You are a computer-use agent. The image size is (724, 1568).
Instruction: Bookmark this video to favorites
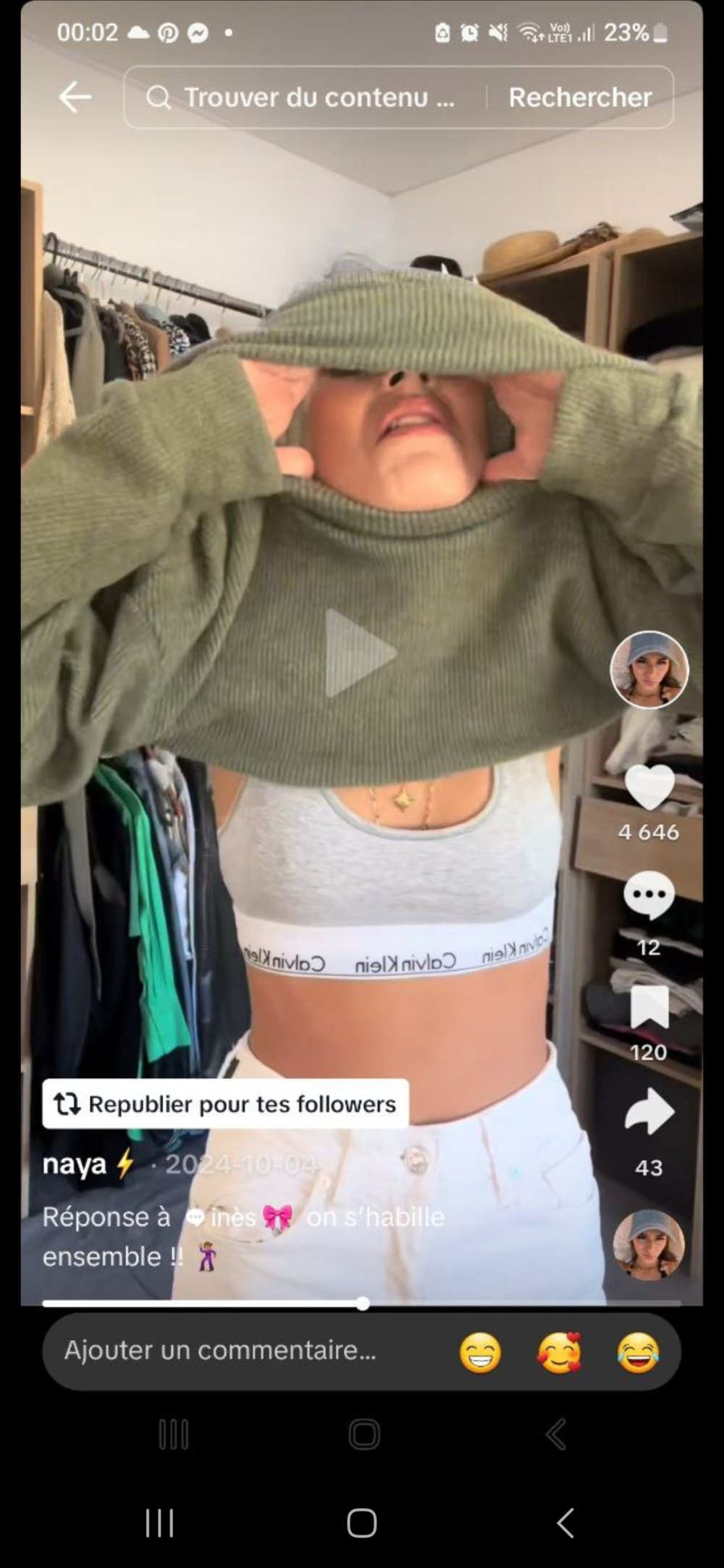[649, 1007]
